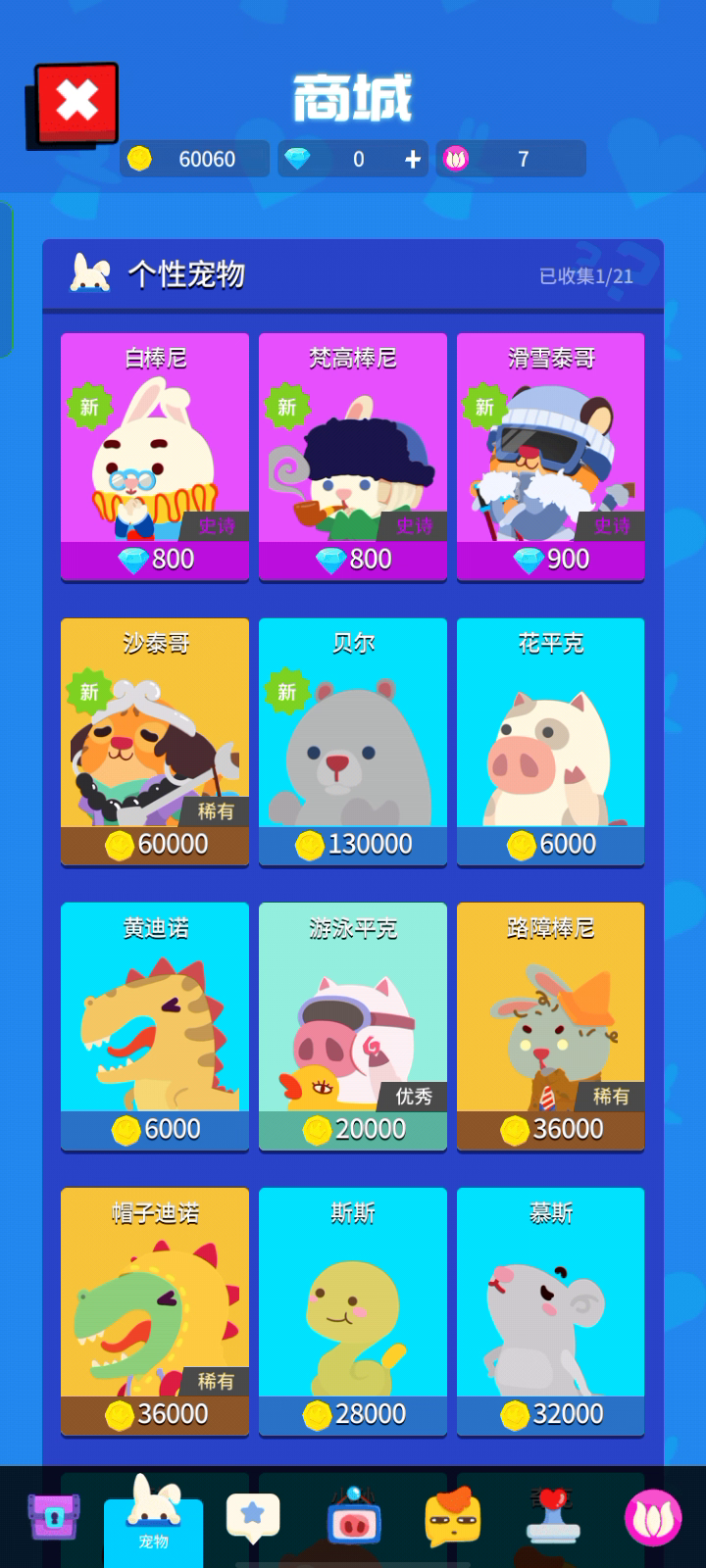Image resolution: width=706 pixels, height=1568 pixels.
Task: Select the 梵高棒尼 pet card
Action: click(x=353, y=457)
